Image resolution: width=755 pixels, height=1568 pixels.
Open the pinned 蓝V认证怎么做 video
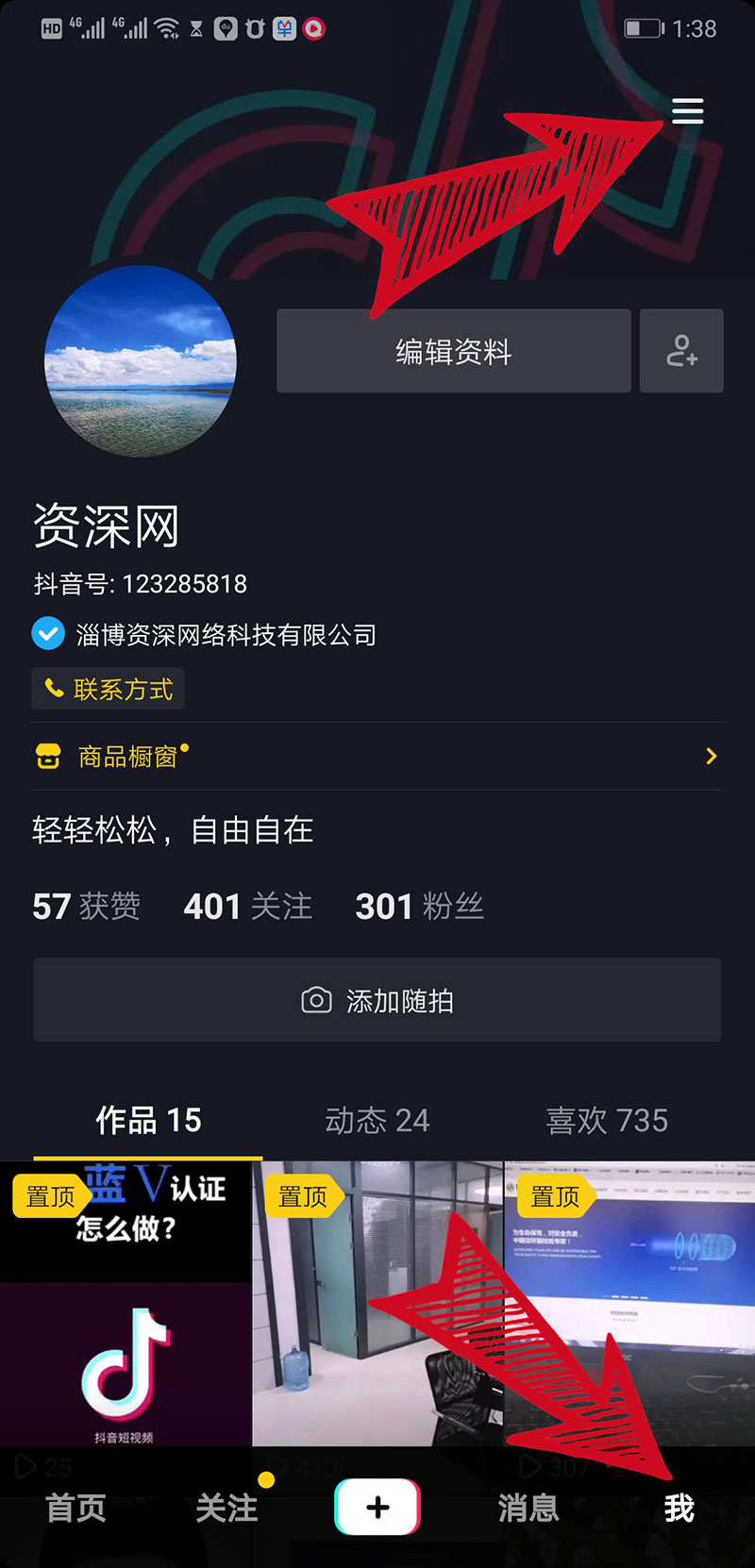click(x=126, y=1321)
